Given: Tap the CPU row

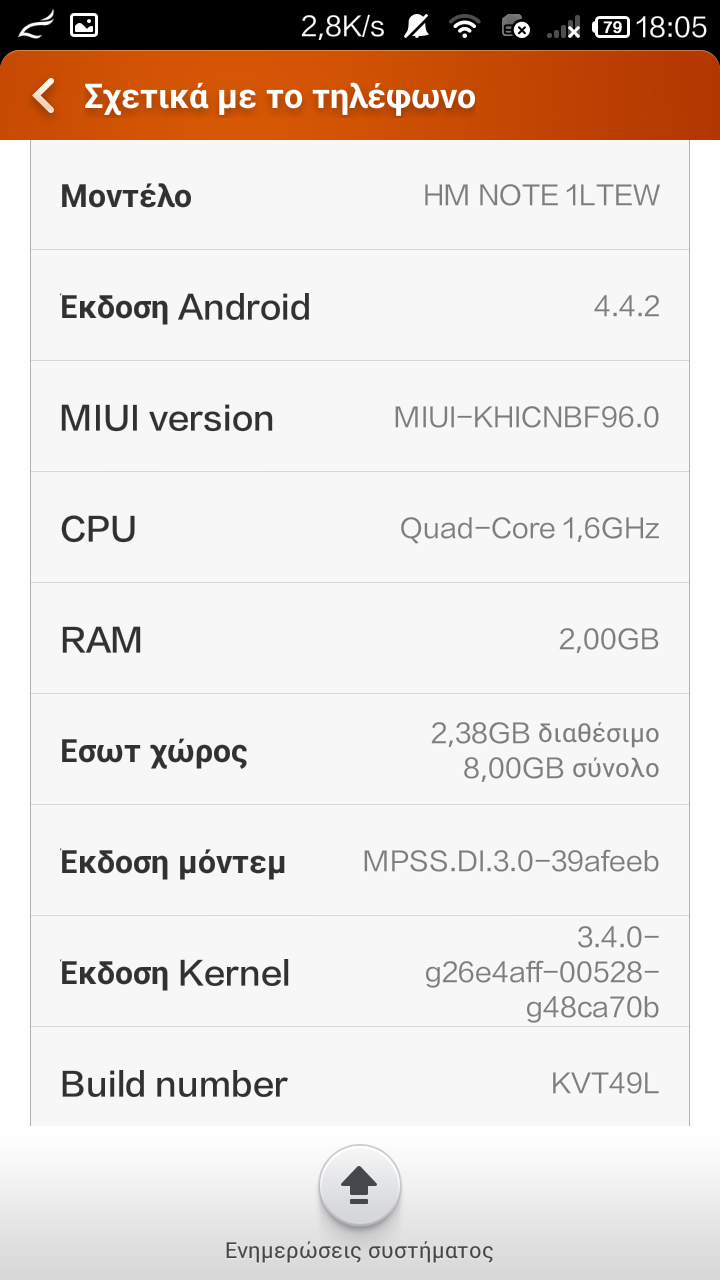Looking at the screenshot, I should (x=360, y=528).
